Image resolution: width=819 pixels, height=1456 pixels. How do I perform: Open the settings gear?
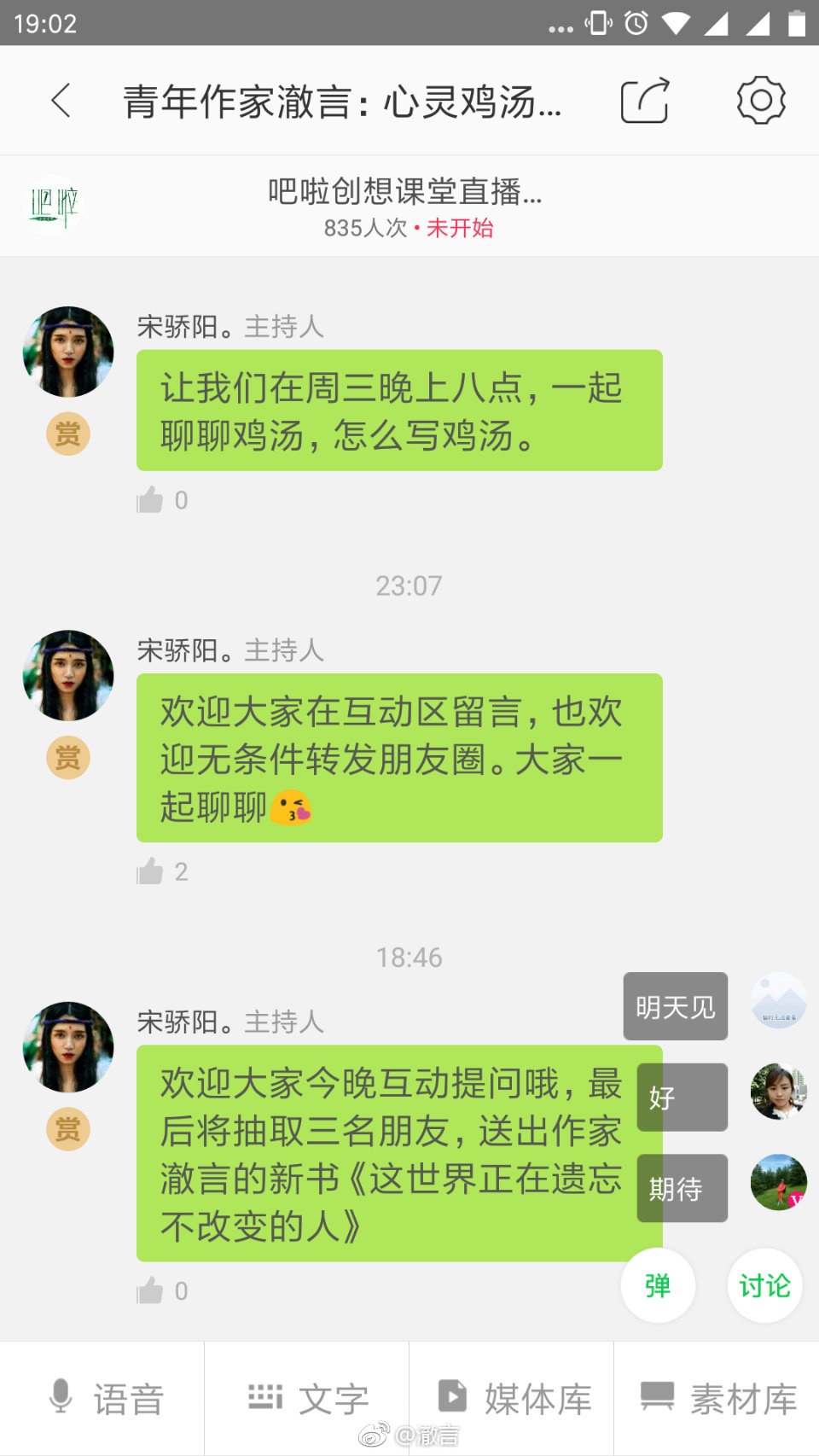[758, 100]
